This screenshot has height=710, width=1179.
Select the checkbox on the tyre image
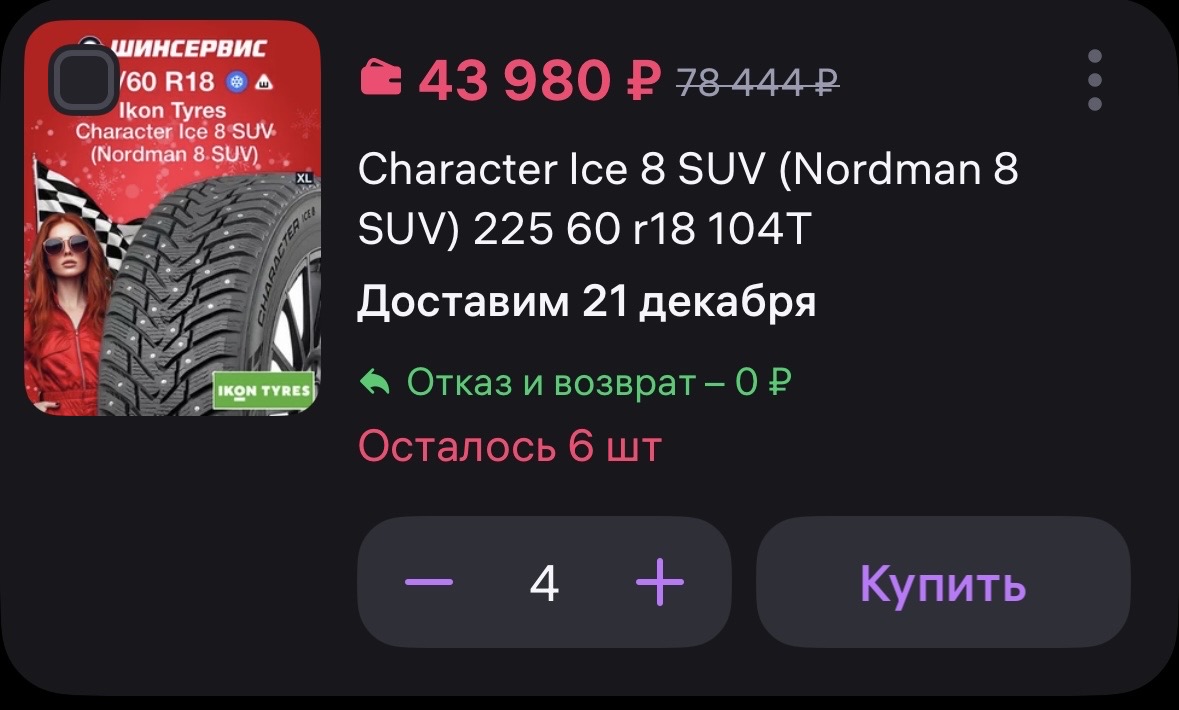[84, 80]
